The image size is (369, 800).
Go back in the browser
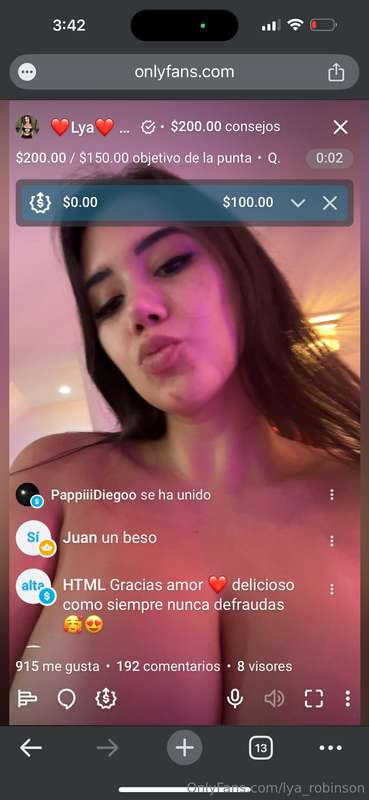[31, 748]
